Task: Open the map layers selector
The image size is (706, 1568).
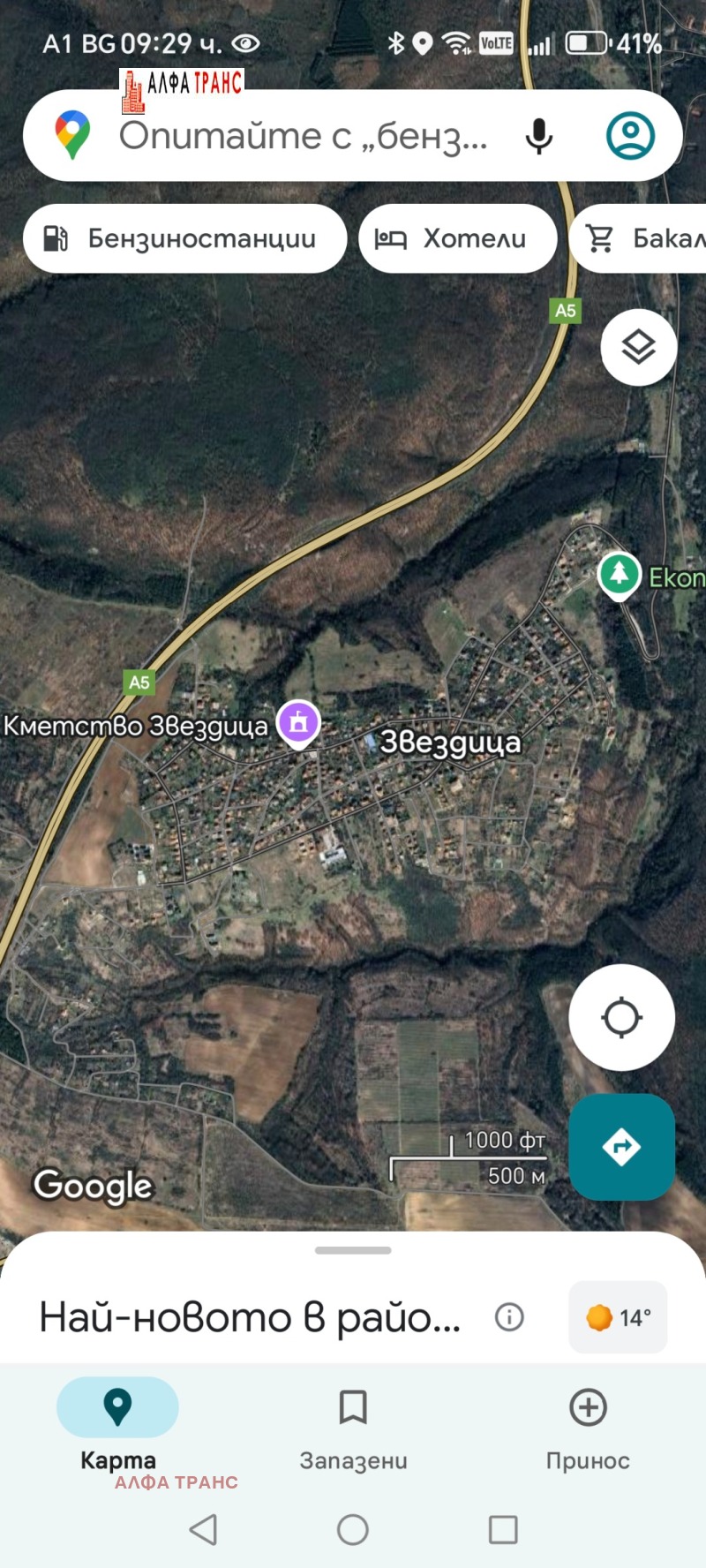Action: tap(638, 347)
